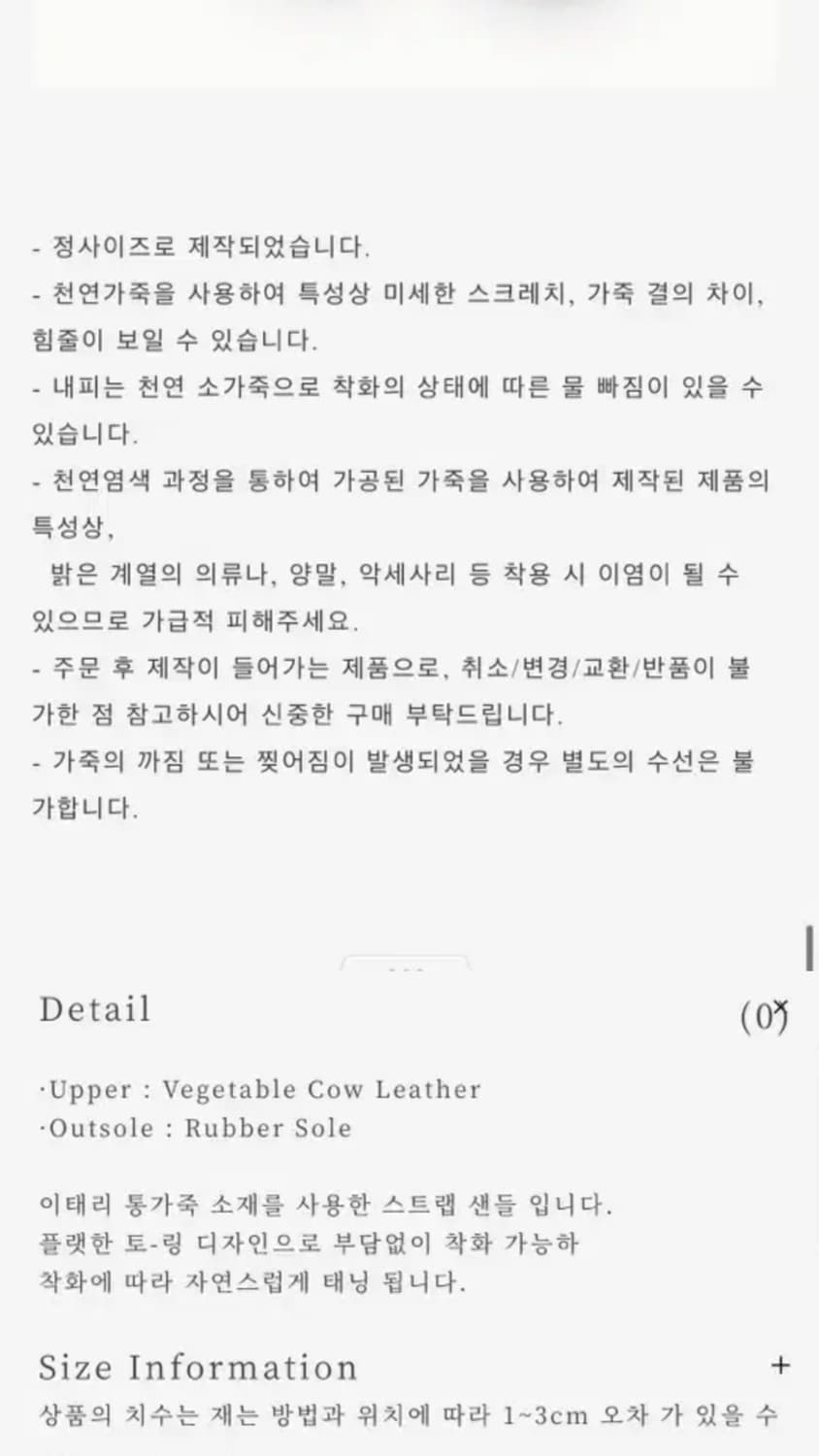Click the plus icon beside Size Information
The width and height of the screenshot is (819, 1456).
click(779, 1366)
